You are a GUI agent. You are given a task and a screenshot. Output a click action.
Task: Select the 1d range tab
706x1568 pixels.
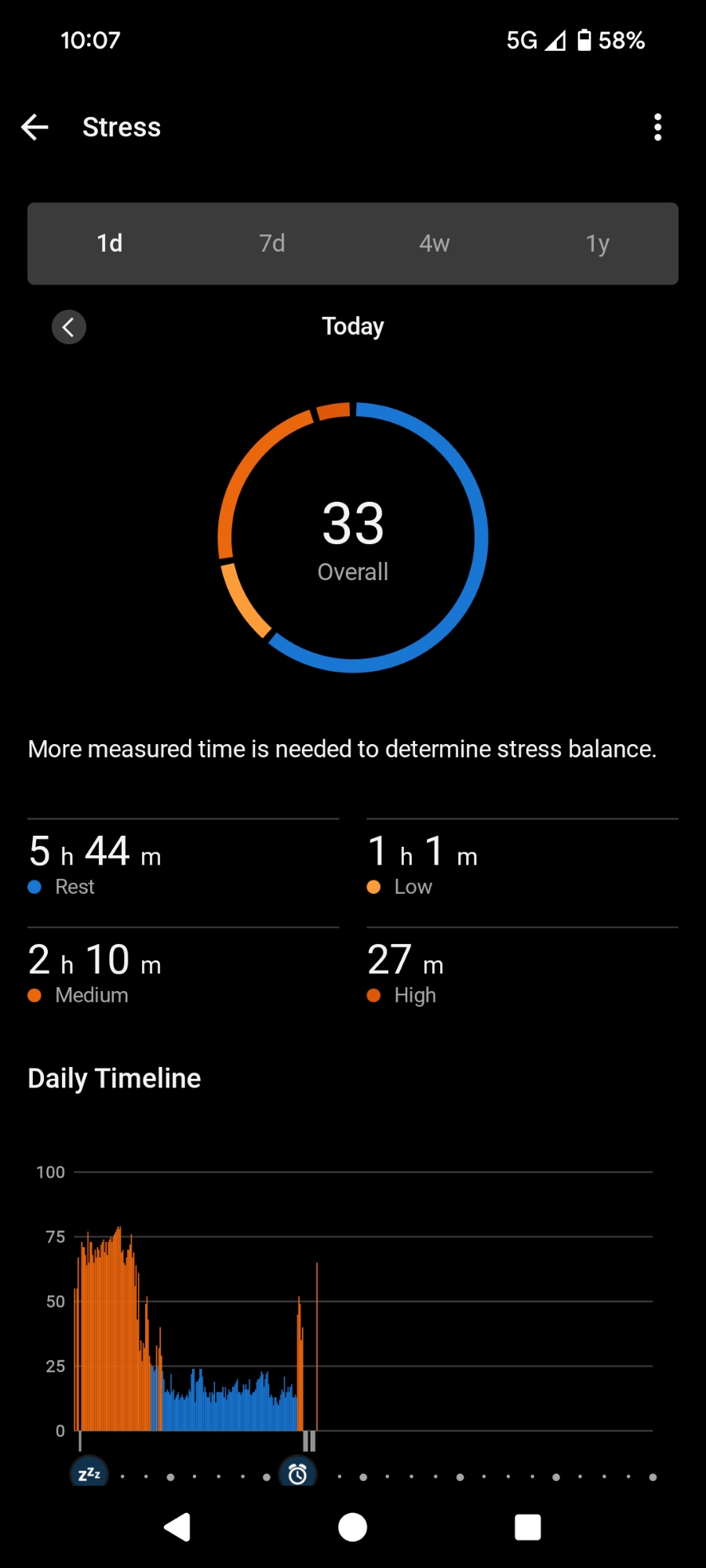click(x=110, y=244)
